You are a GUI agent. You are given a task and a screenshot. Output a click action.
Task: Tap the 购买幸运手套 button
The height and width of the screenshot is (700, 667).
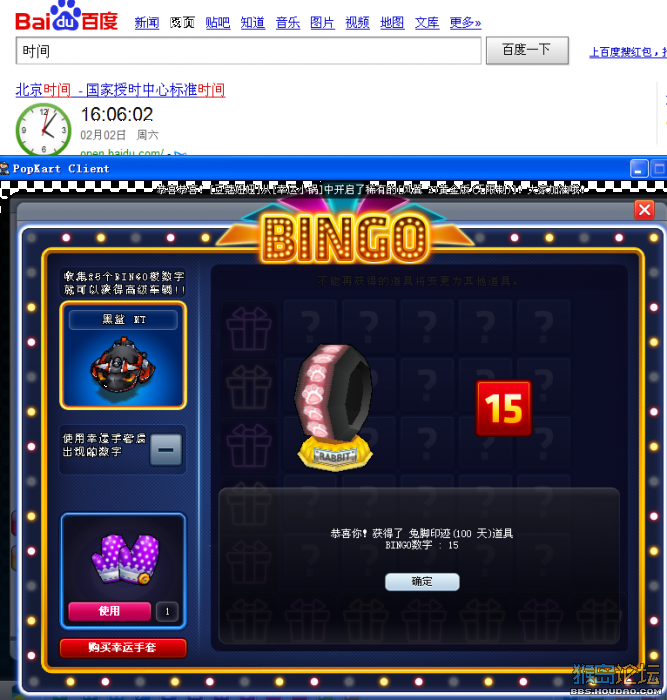coord(123,648)
